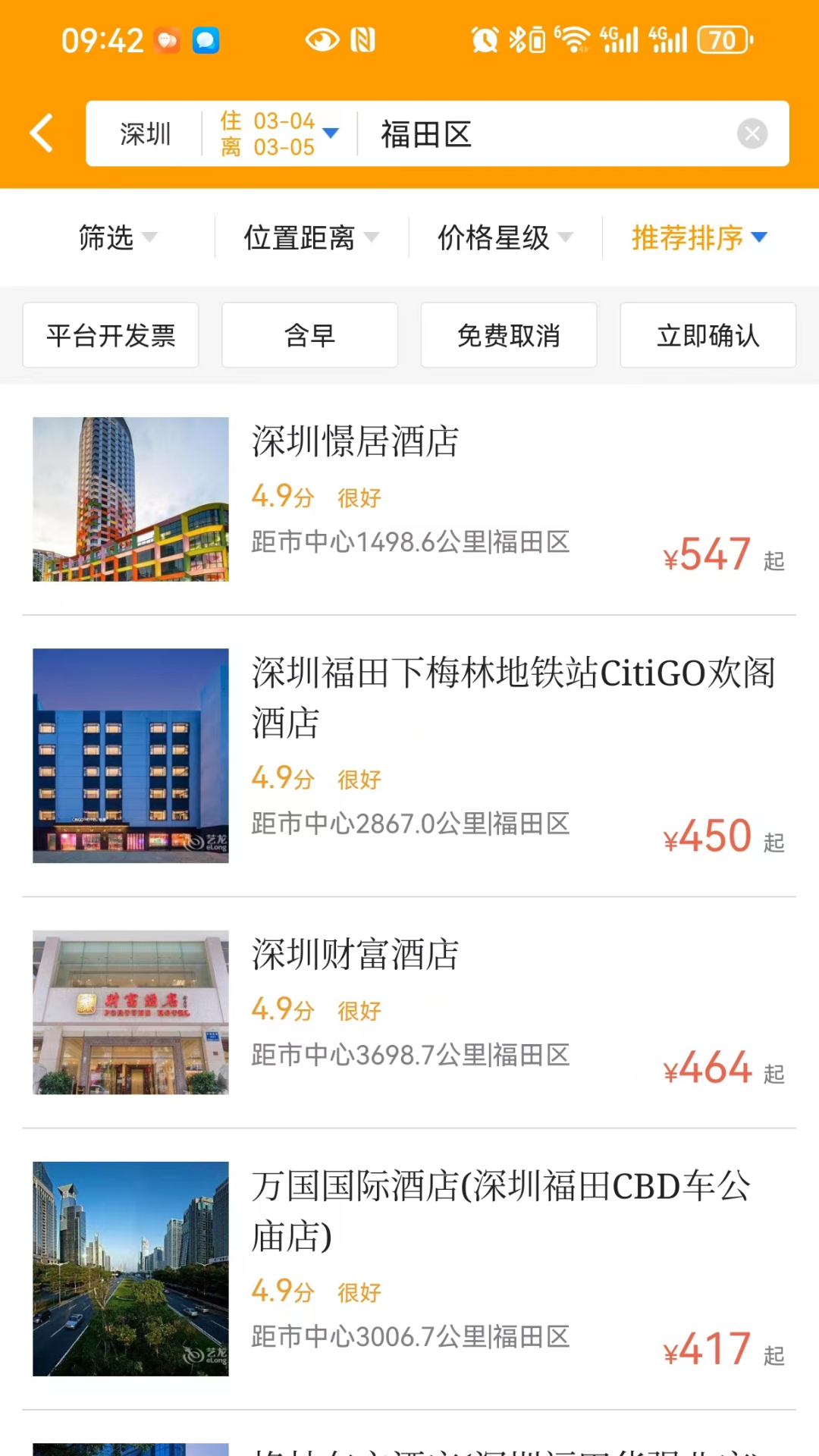Expand the 推荐排序 sort dropdown
Screen dimensions: 819x1456
[697, 237]
